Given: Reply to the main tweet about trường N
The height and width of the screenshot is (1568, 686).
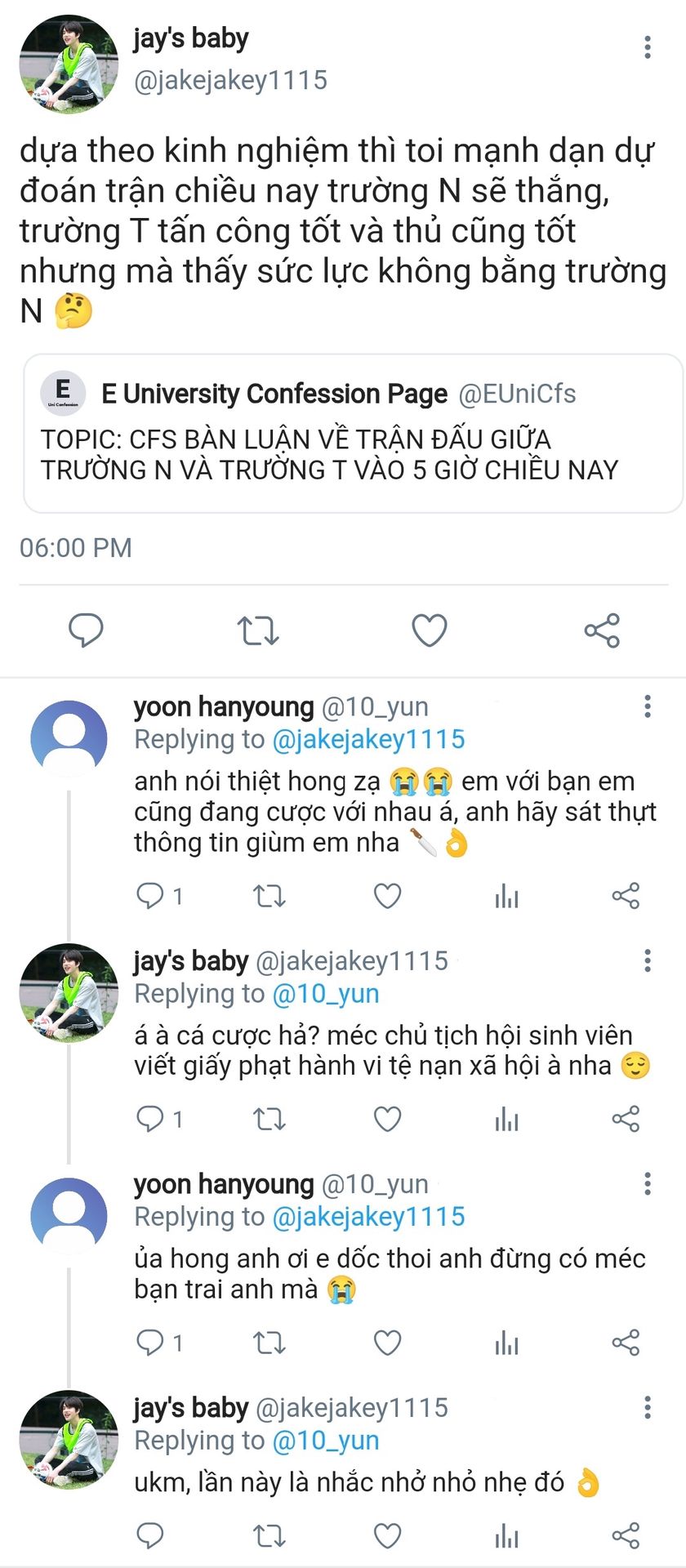Looking at the screenshot, I should (86, 630).
